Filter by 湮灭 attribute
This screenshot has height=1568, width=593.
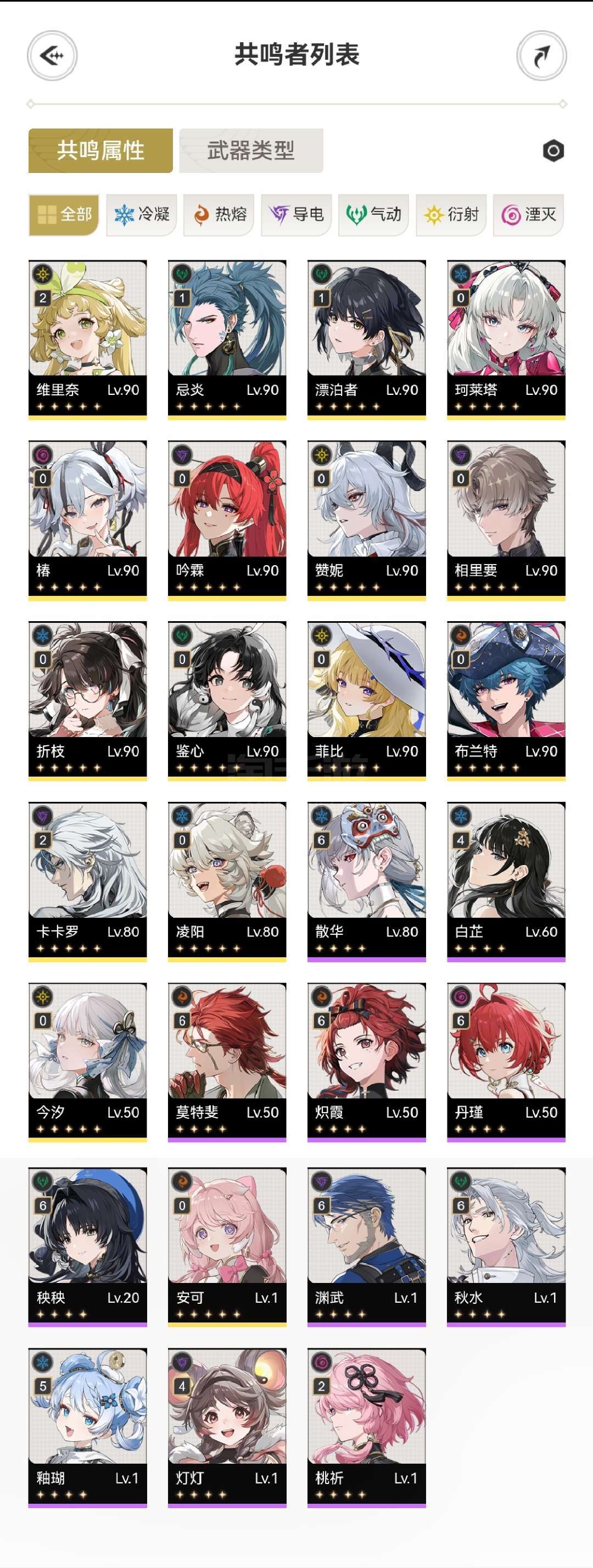coord(528,214)
